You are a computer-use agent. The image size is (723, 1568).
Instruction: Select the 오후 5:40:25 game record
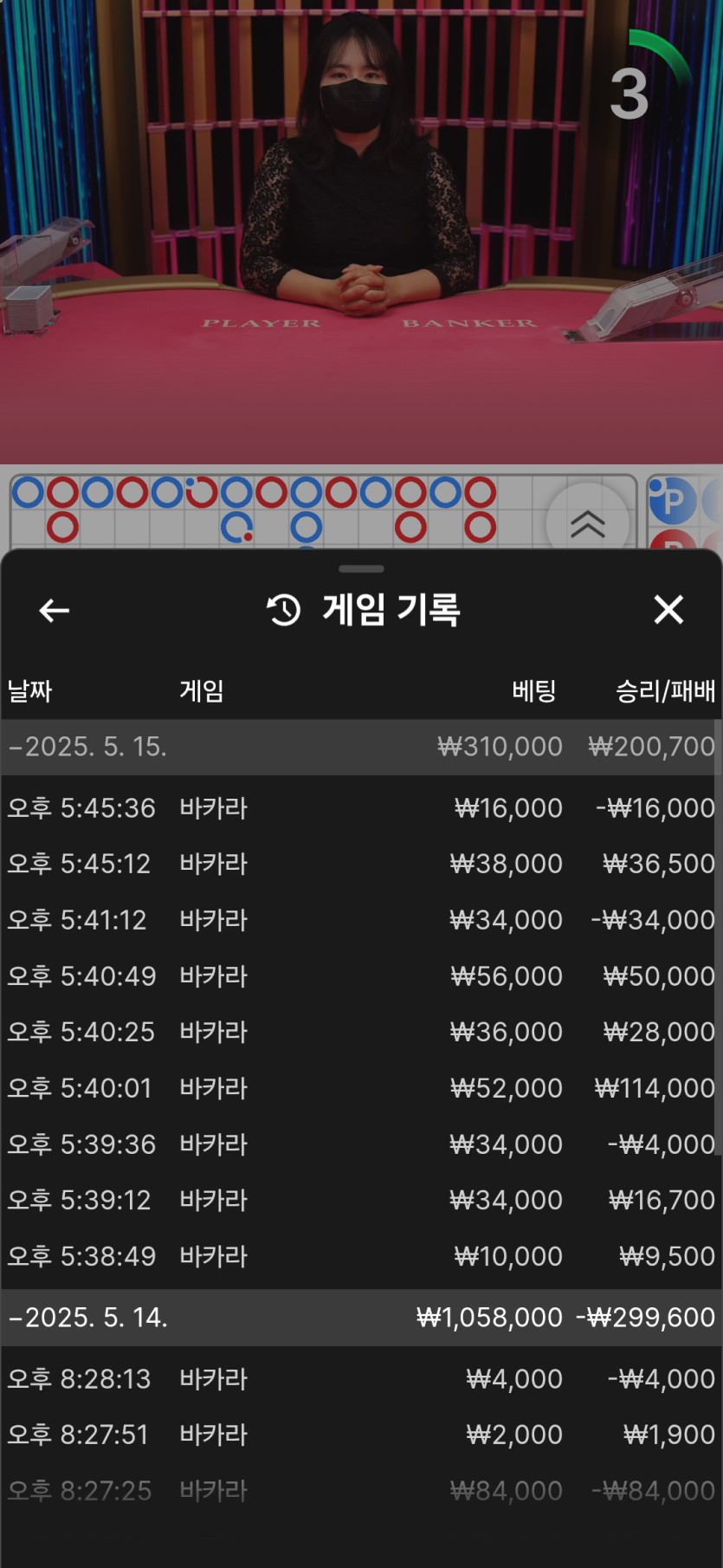pos(361,1032)
